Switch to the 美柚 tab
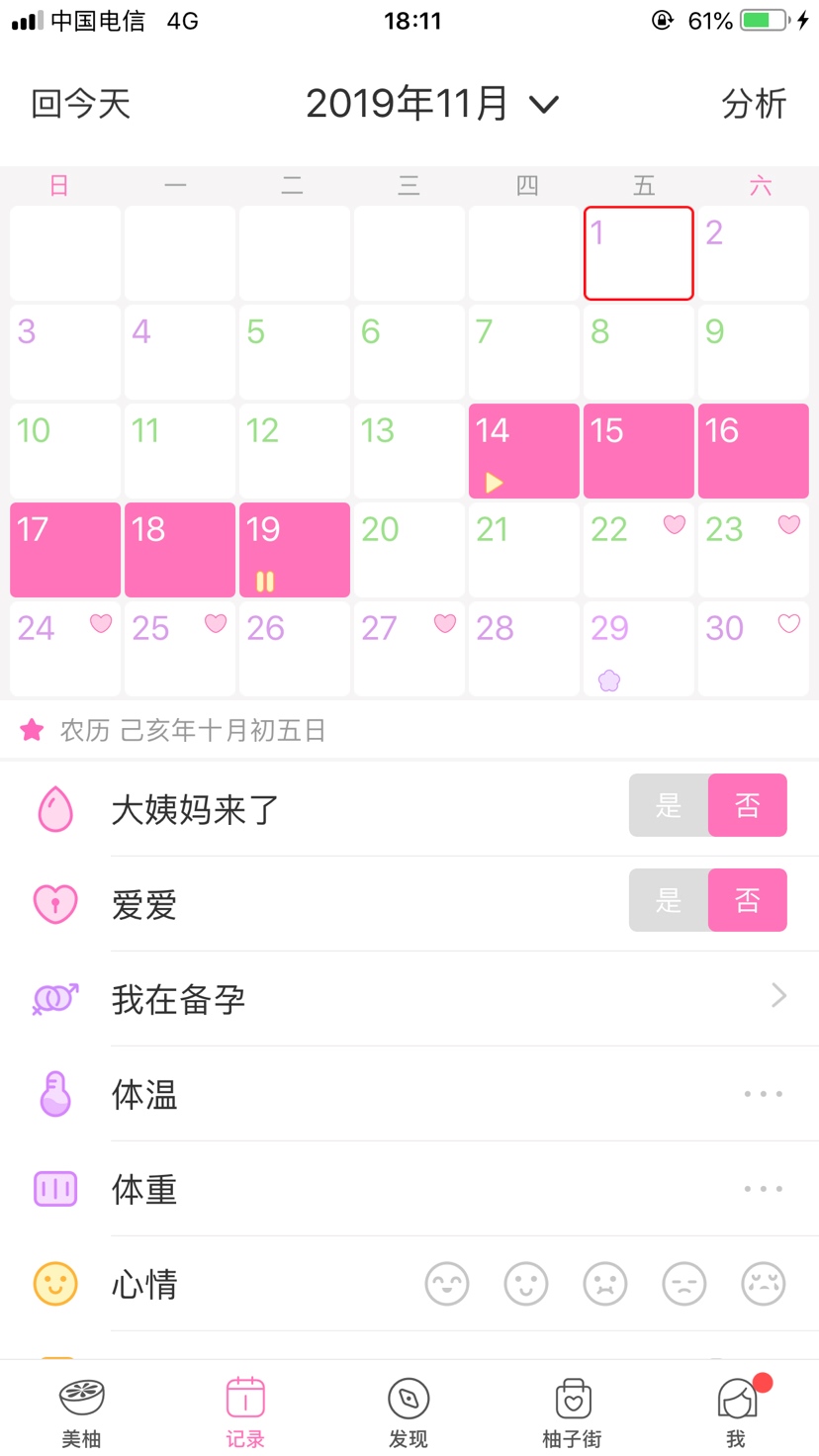Viewport: 819px width, 1456px height. [82, 1412]
